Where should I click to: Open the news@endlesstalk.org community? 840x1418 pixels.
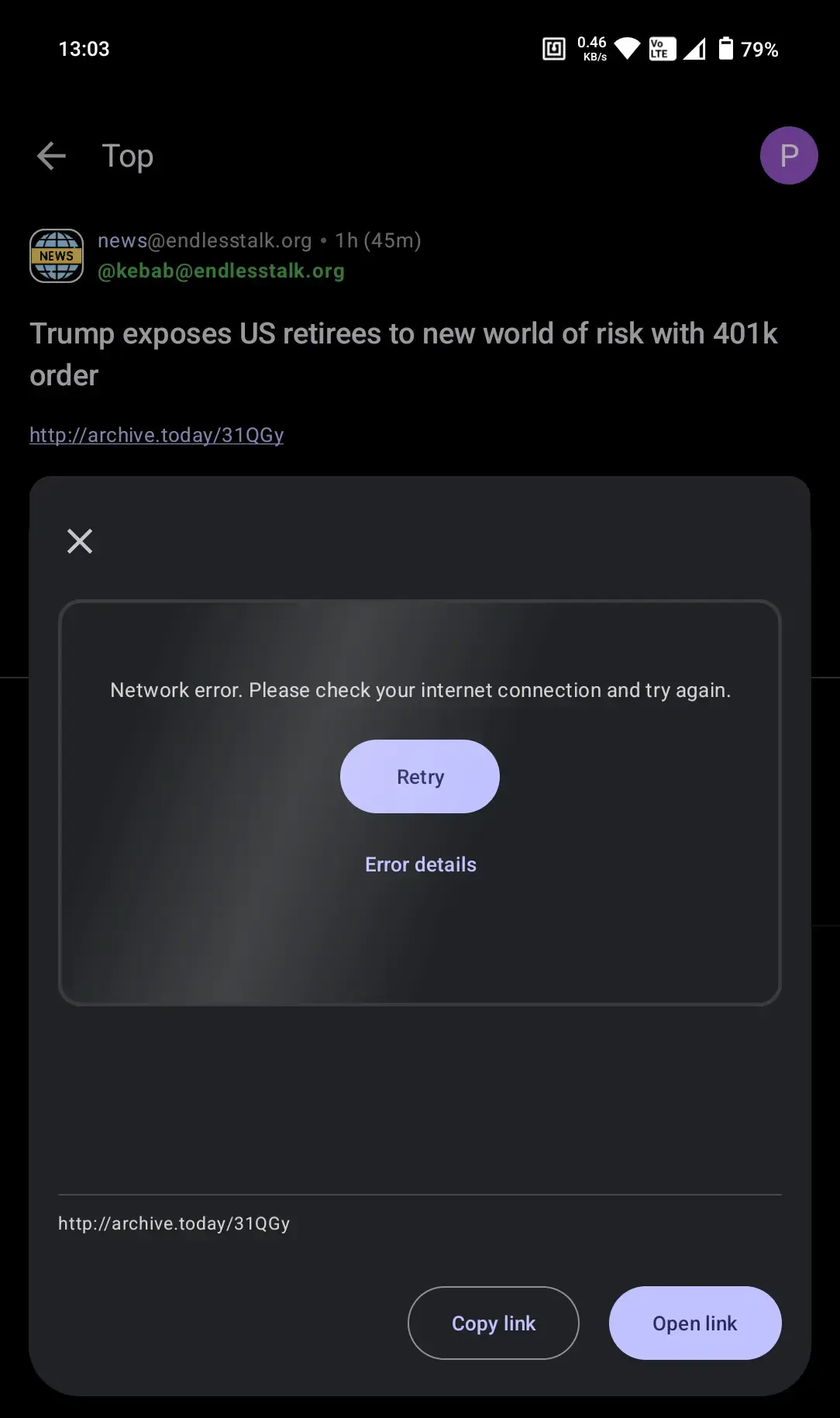point(205,241)
